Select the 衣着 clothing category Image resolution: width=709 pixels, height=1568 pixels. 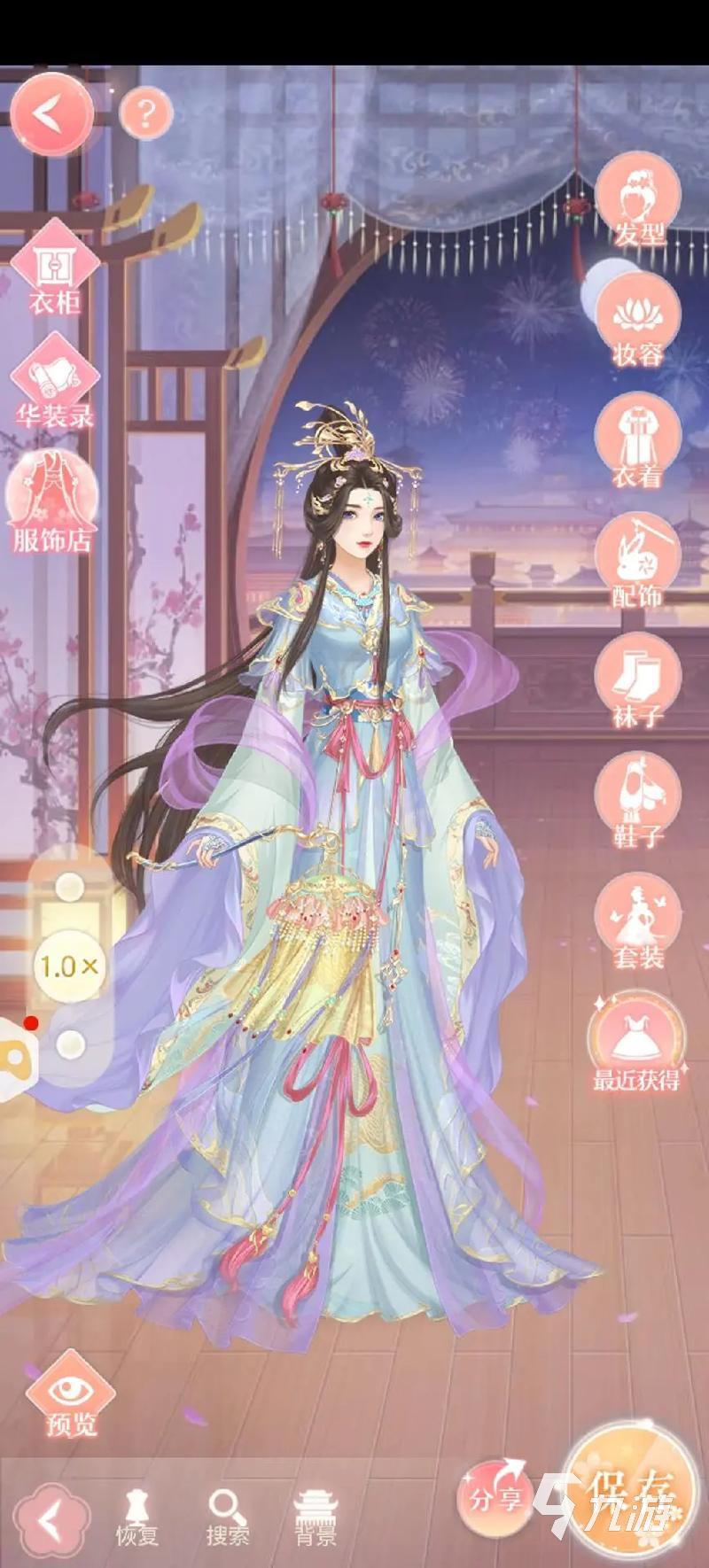click(x=637, y=443)
